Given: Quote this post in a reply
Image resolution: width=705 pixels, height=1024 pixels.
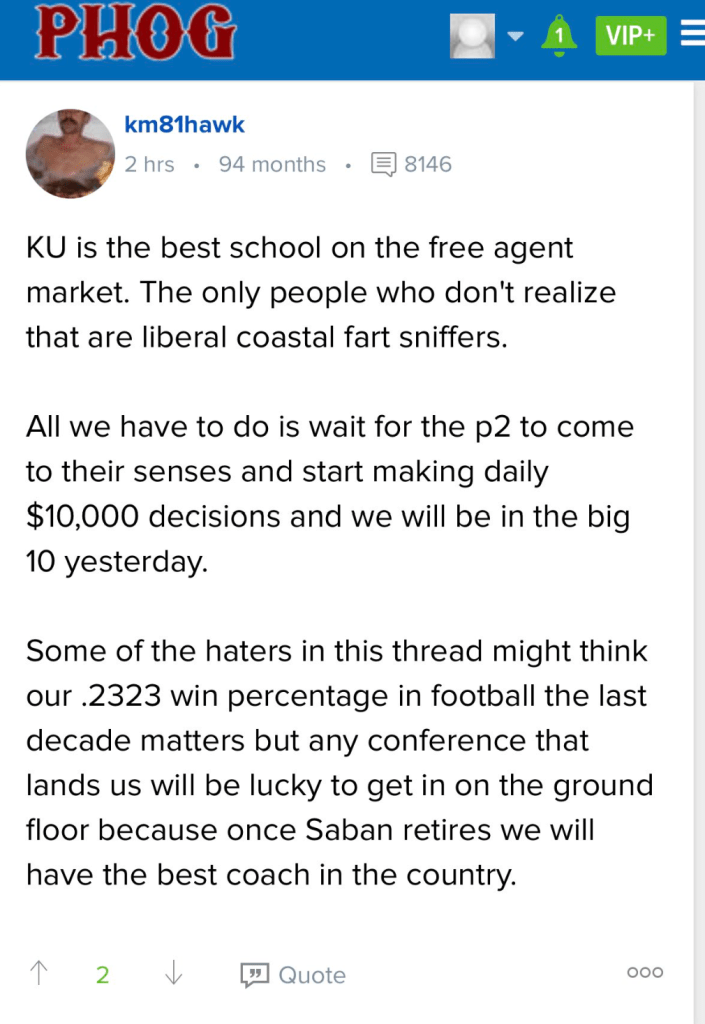Looking at the screenshot, I should 294,975.
